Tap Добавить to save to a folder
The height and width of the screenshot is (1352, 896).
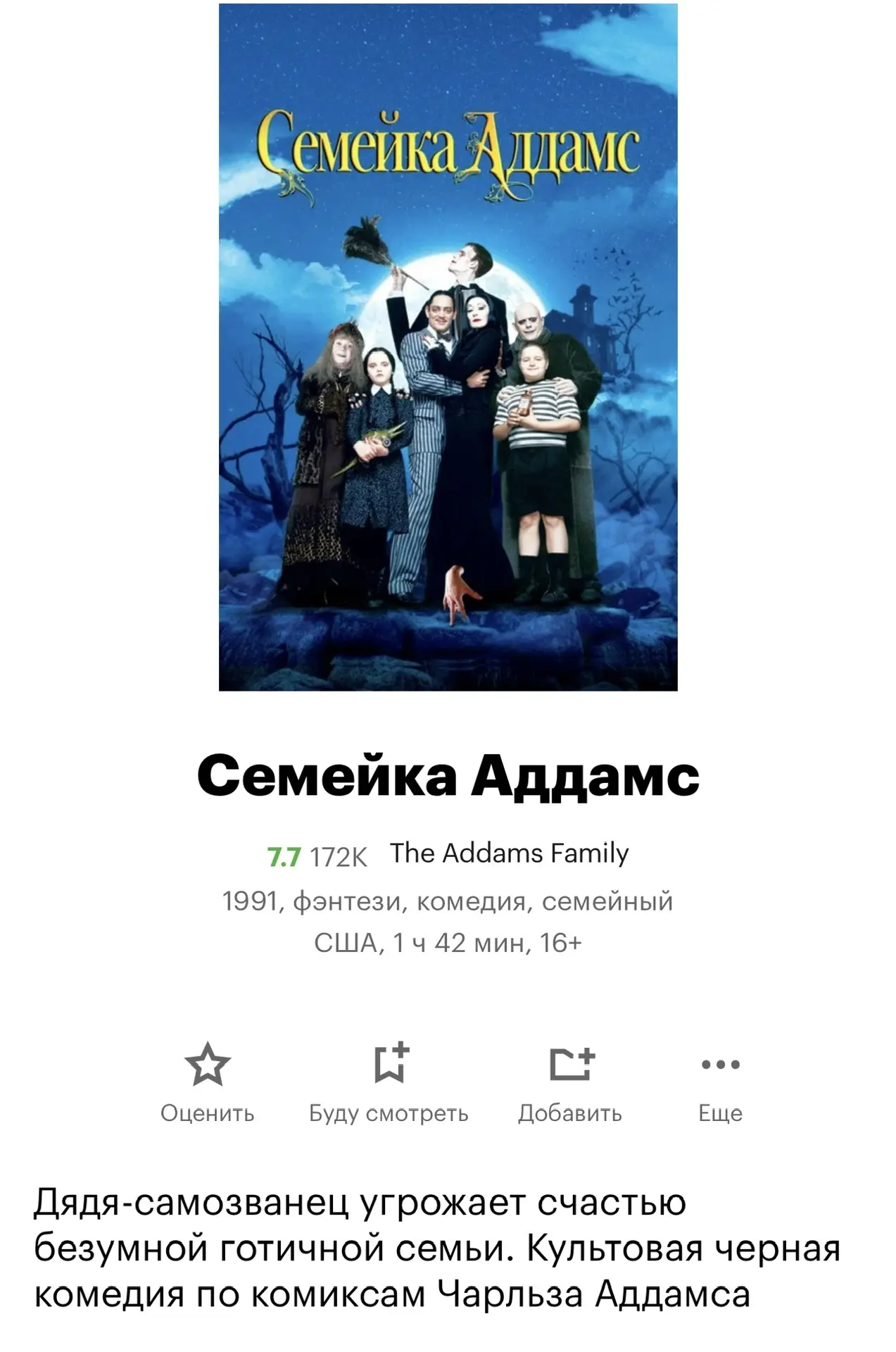coord(570,1065)
